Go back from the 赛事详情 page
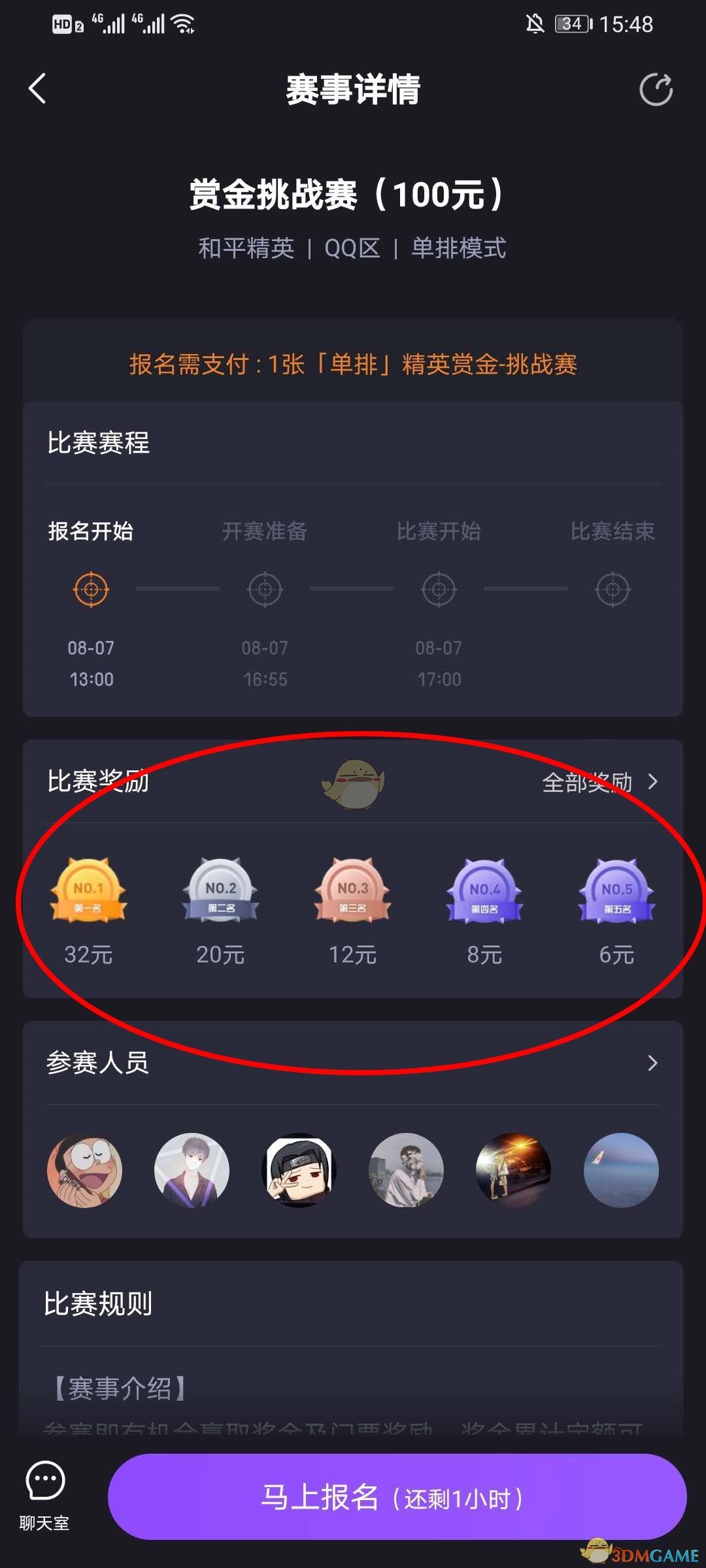706x1568 pixels. coord(38,89)
